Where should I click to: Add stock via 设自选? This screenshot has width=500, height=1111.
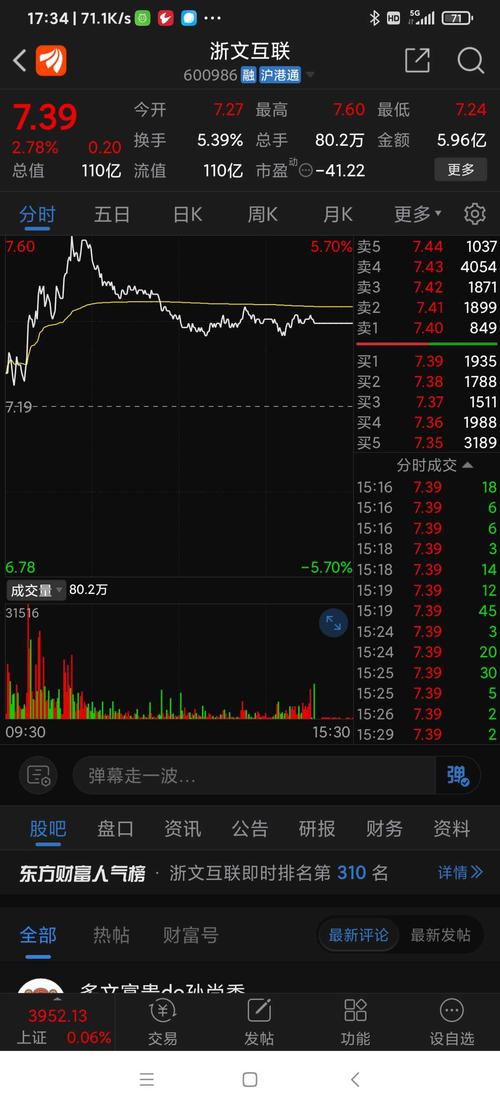pos(452,1023)
